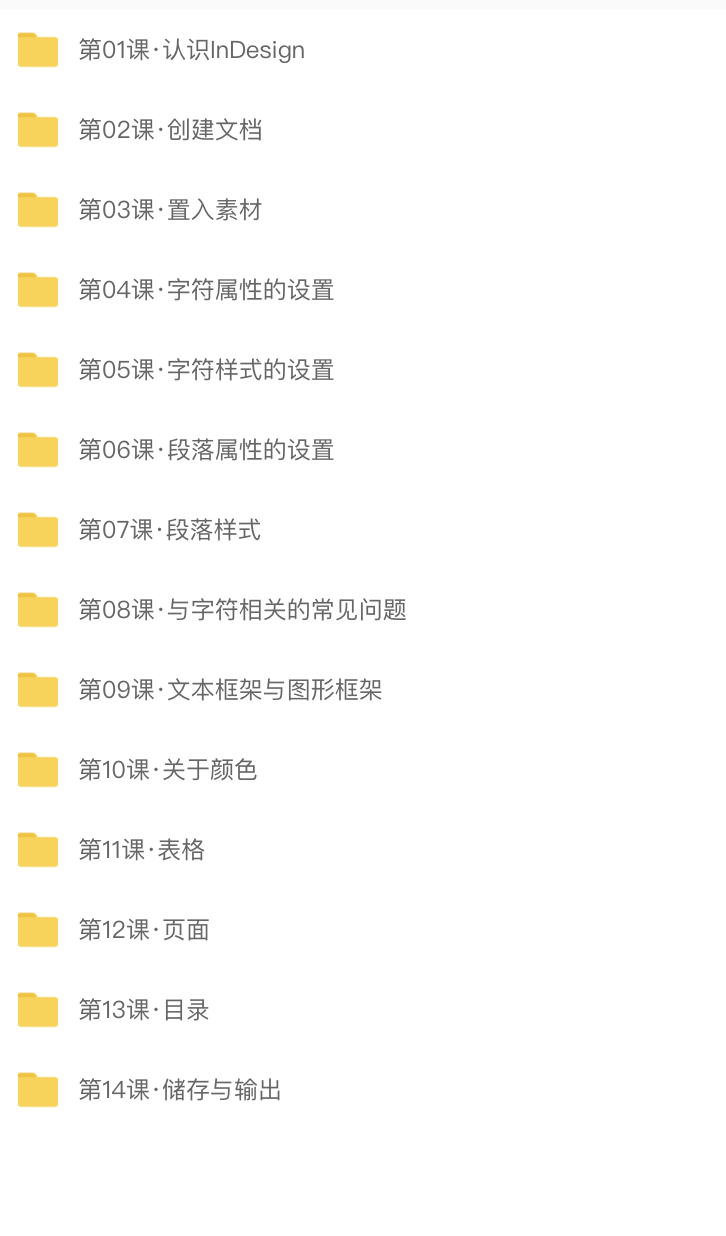Image resolution: width=726 pixels, height=1236 pixels.
Task: Open the 第02课·创建文档 folder
Action: [170, 130]
